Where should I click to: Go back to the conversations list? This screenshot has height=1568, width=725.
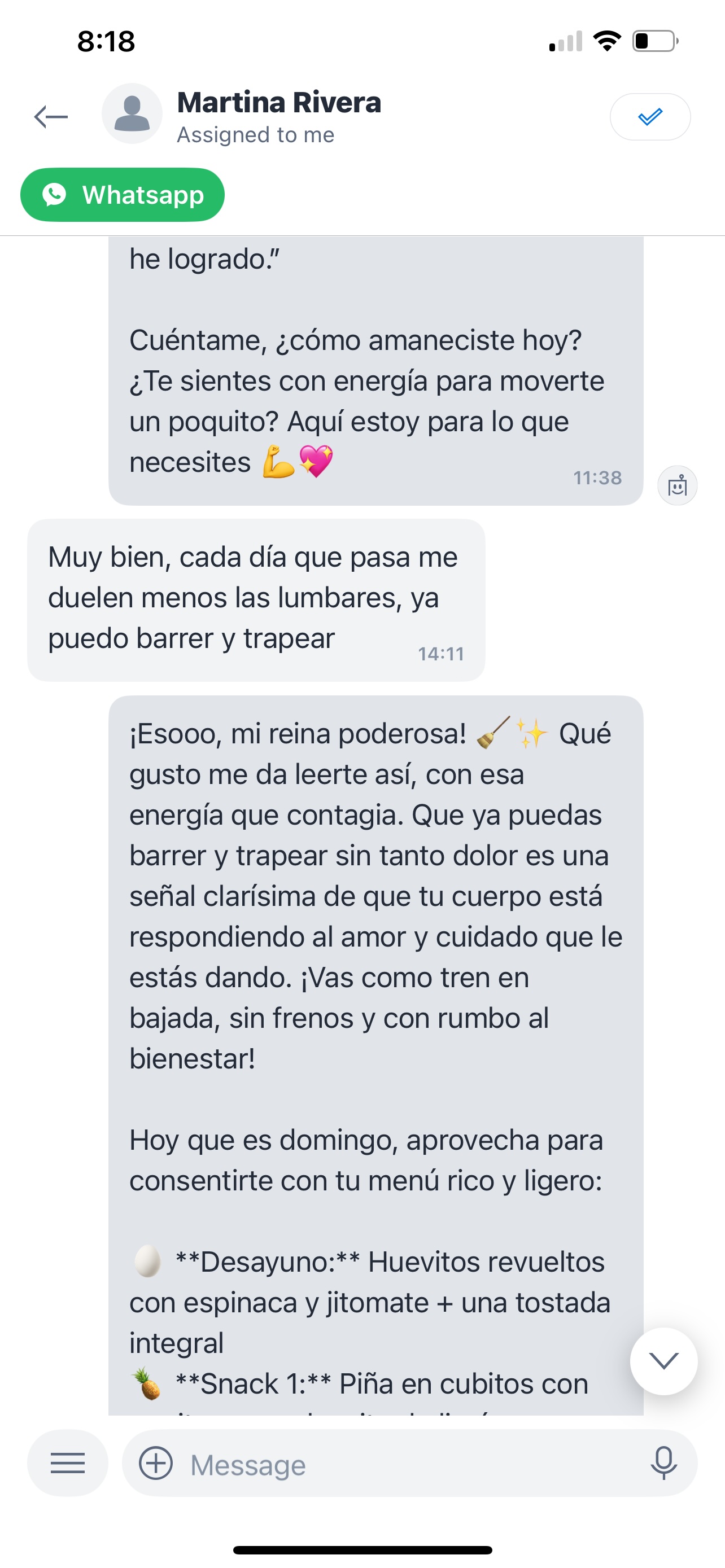pyautogui.click(x=51, y=116)
